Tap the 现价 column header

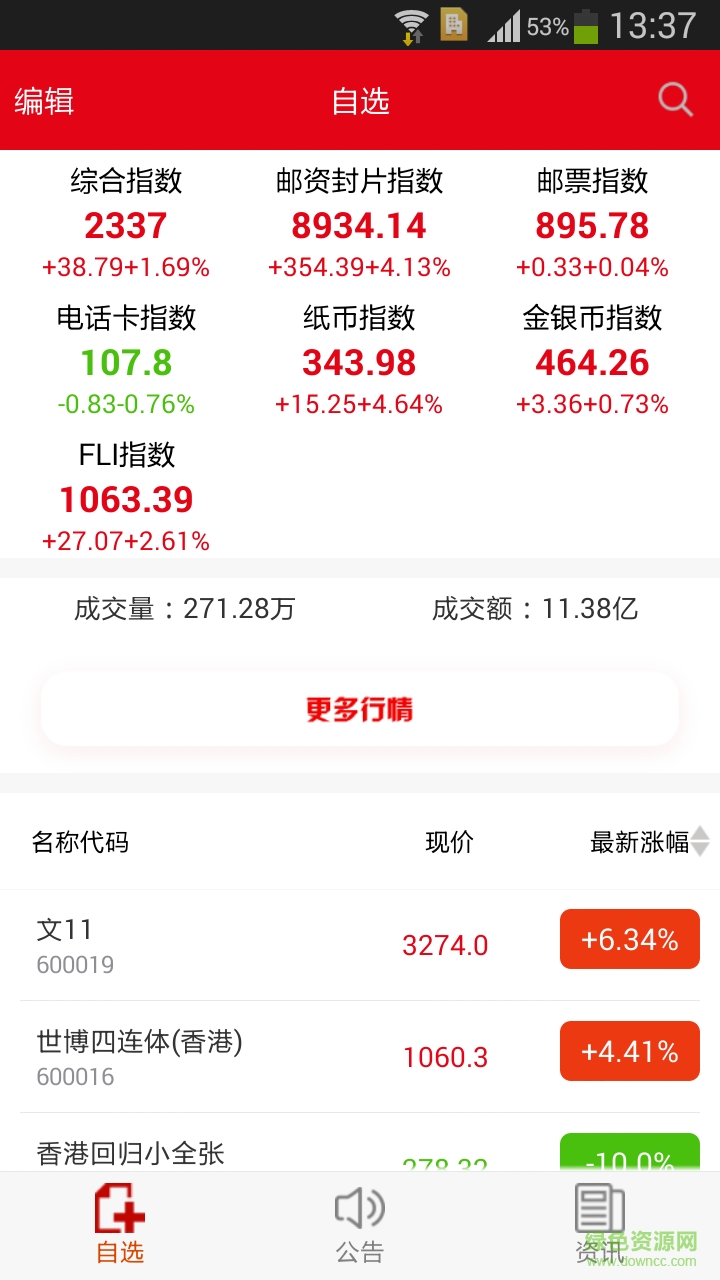[x=450, y=842]
